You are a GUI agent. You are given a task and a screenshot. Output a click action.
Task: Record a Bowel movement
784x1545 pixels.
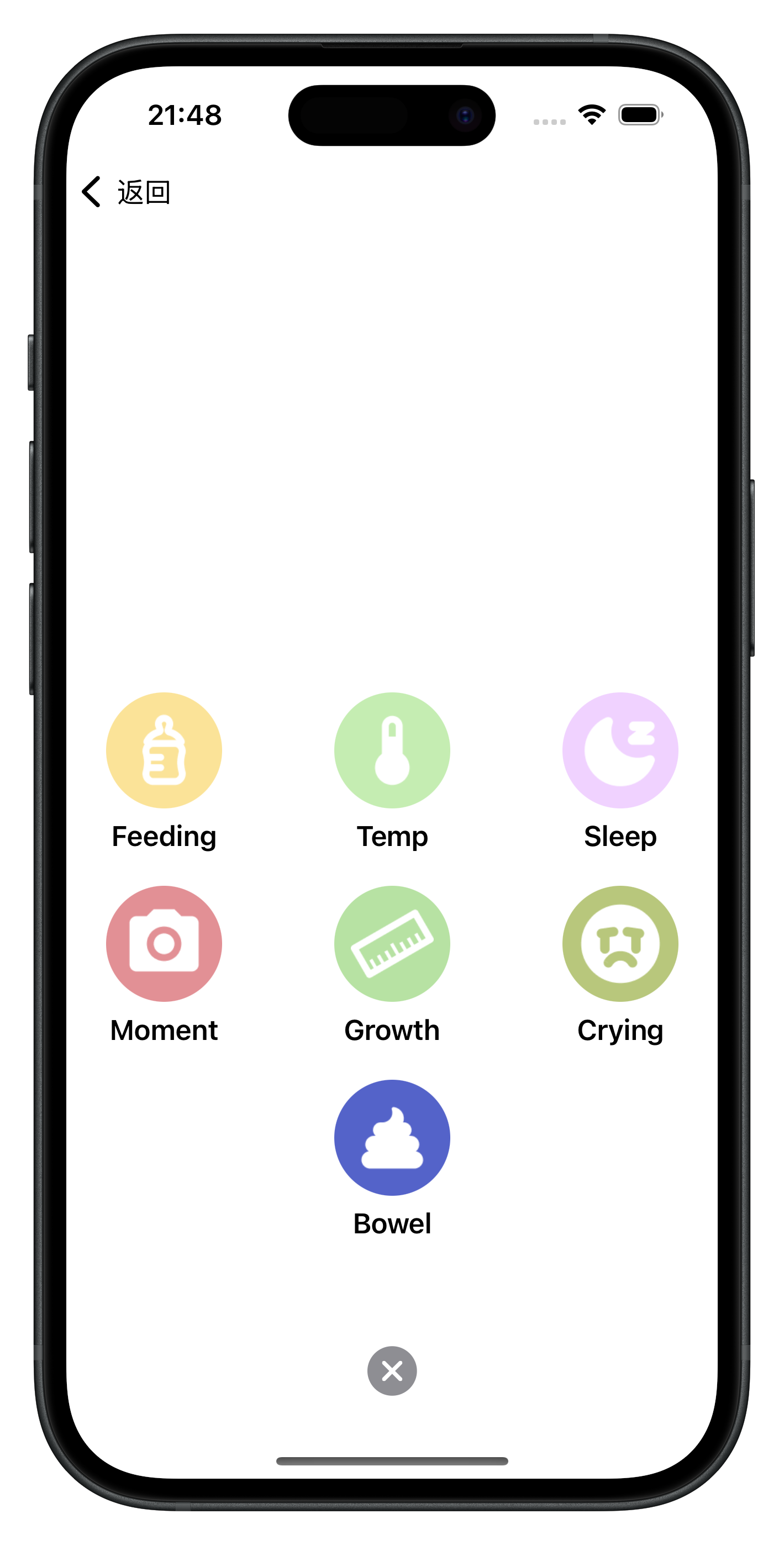392,1137
